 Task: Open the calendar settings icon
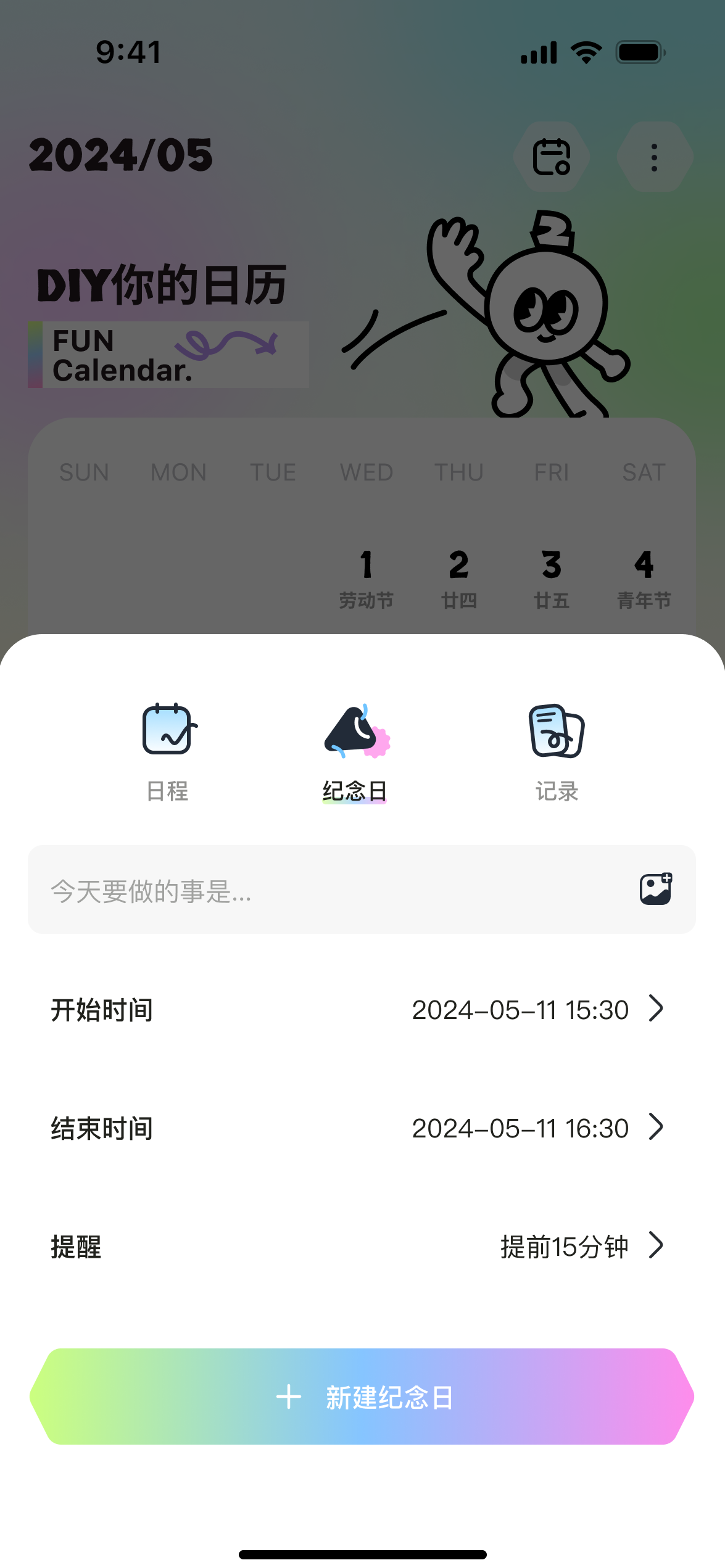click(x=552, y=157)
